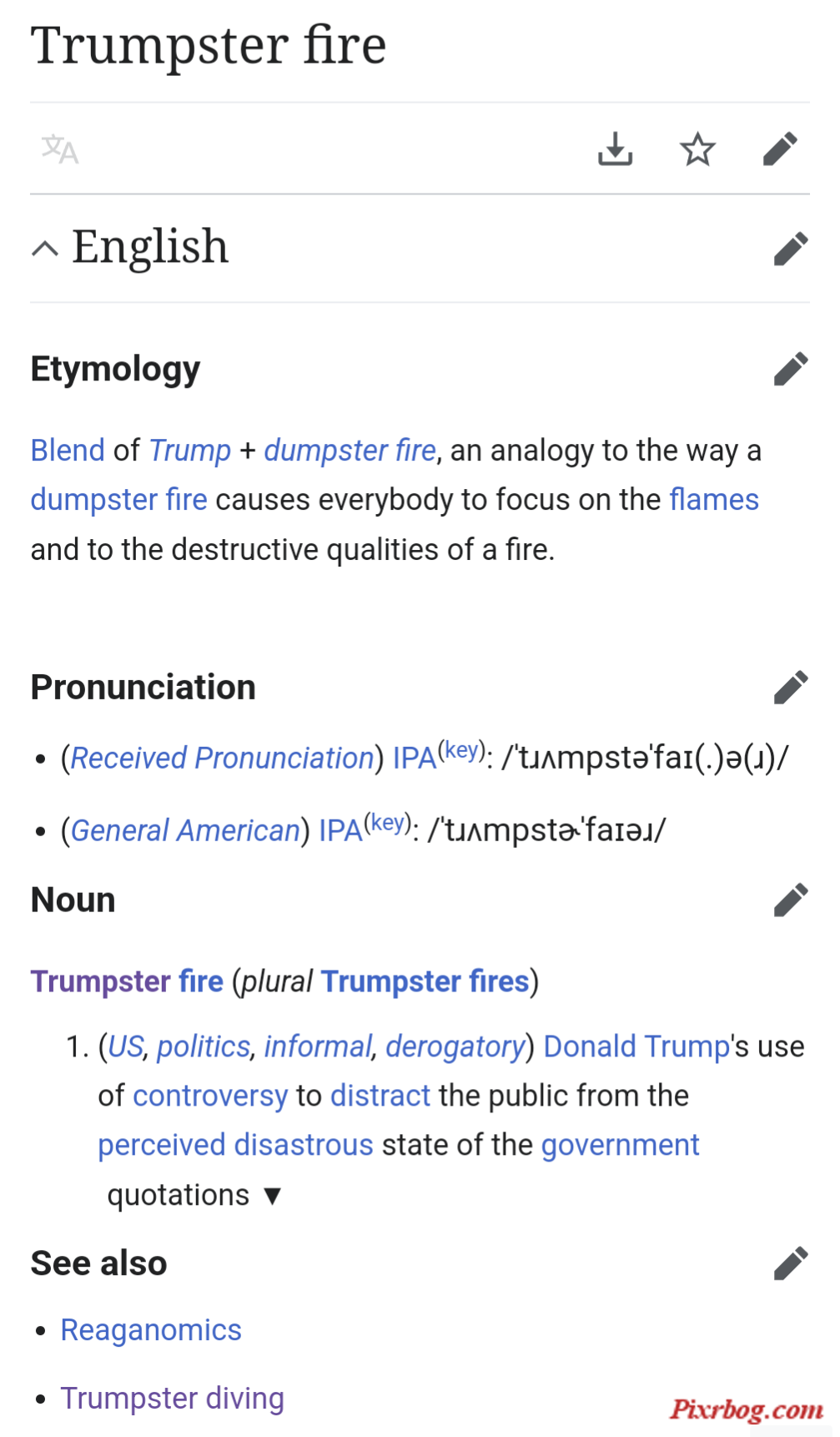Open the plural Trumpster fires link
840x1437 pixels.
point(425,981)
